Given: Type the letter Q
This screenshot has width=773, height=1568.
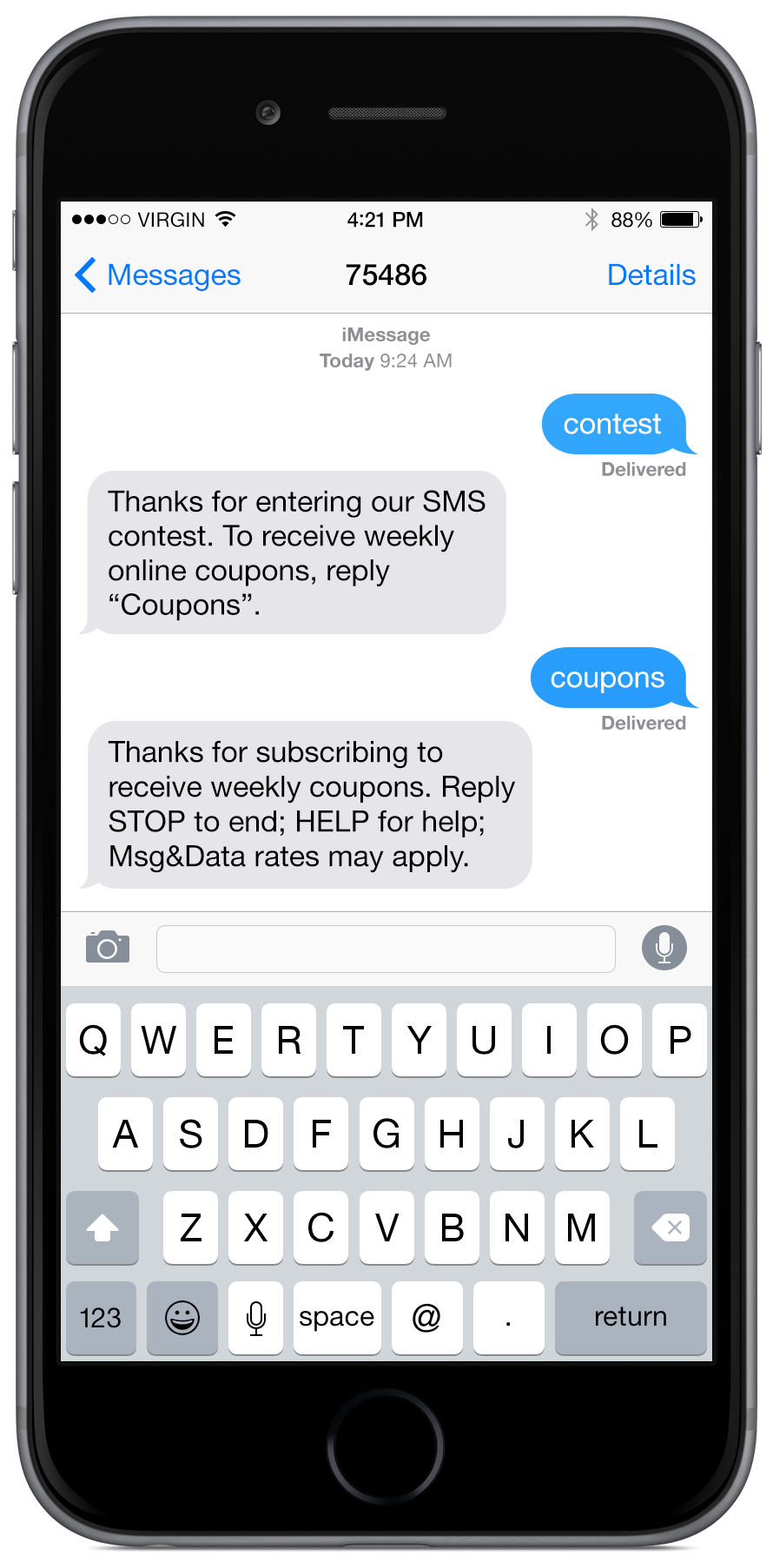Looking at the screenshot, I should (93, 1040).
